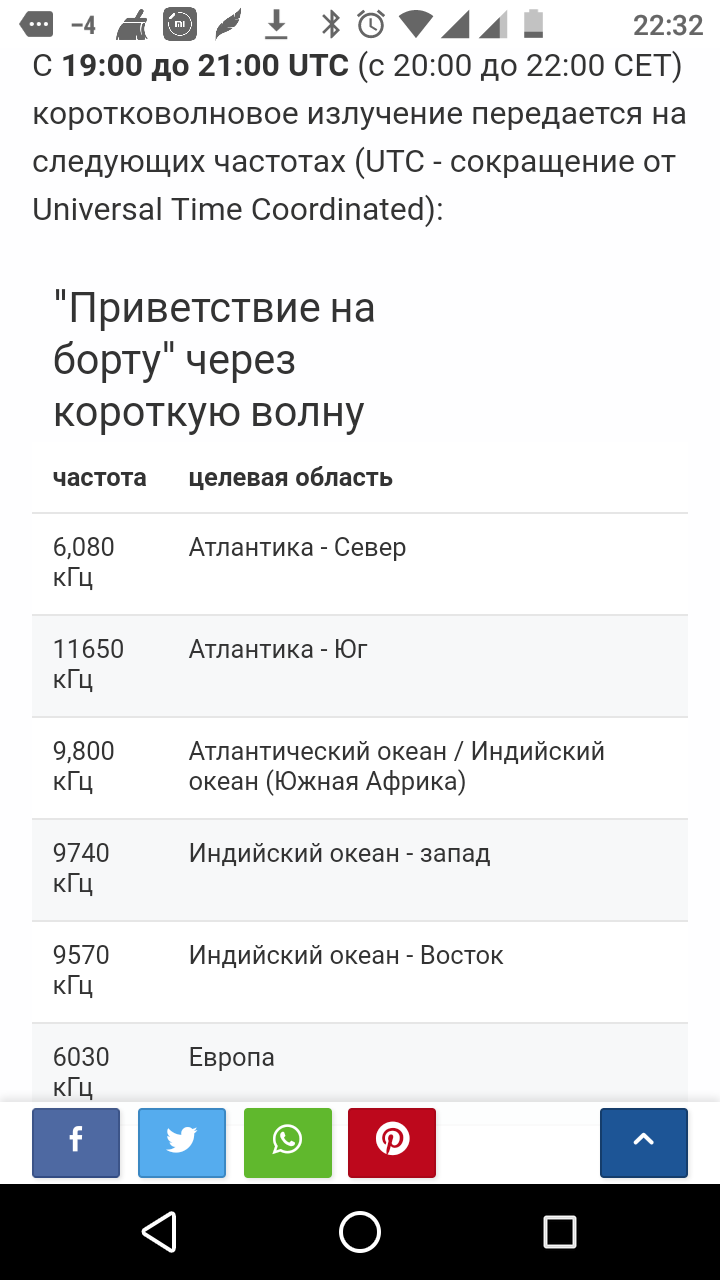Open recent apps from navigation bar
The image size is (720, 1280).
click(560, 1232)
